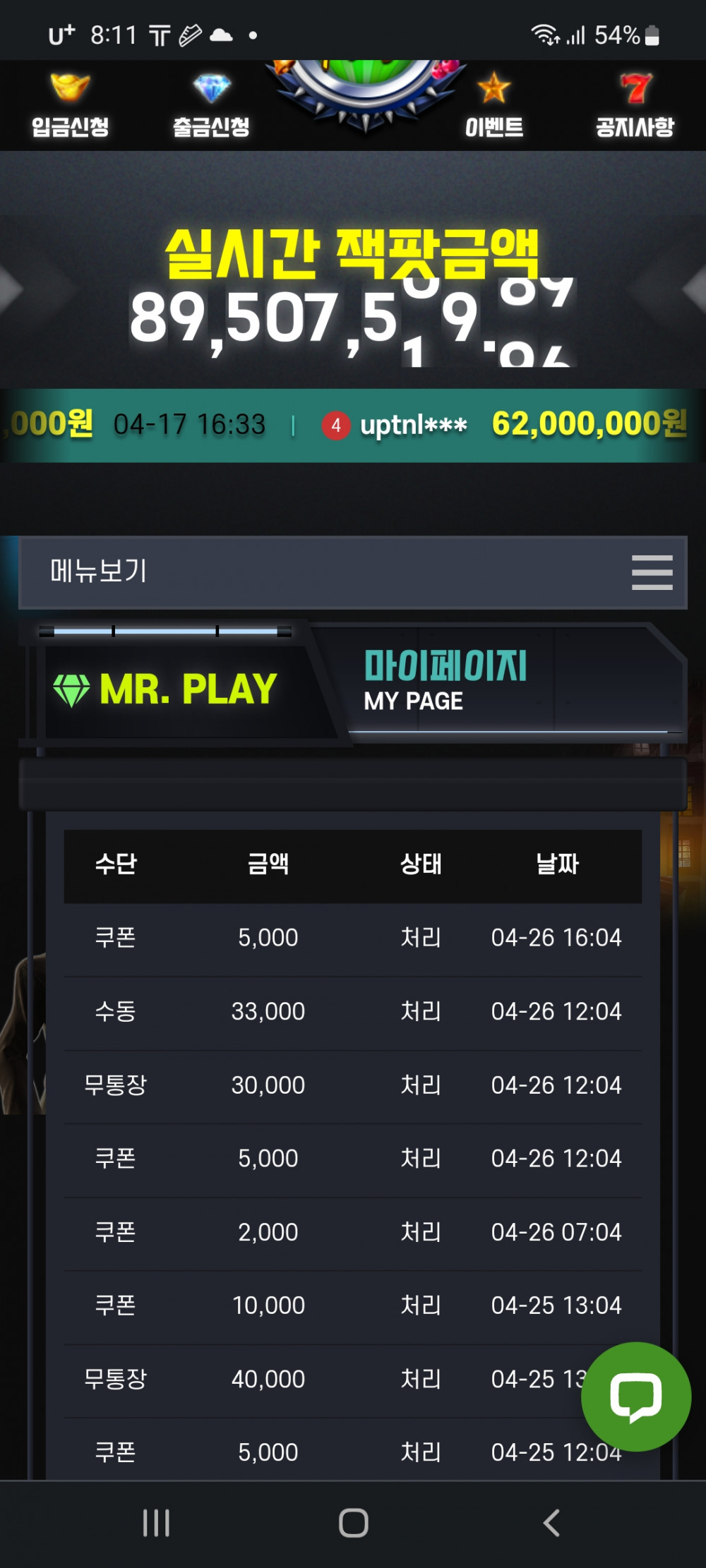Open 공지사항 notices

635,106
